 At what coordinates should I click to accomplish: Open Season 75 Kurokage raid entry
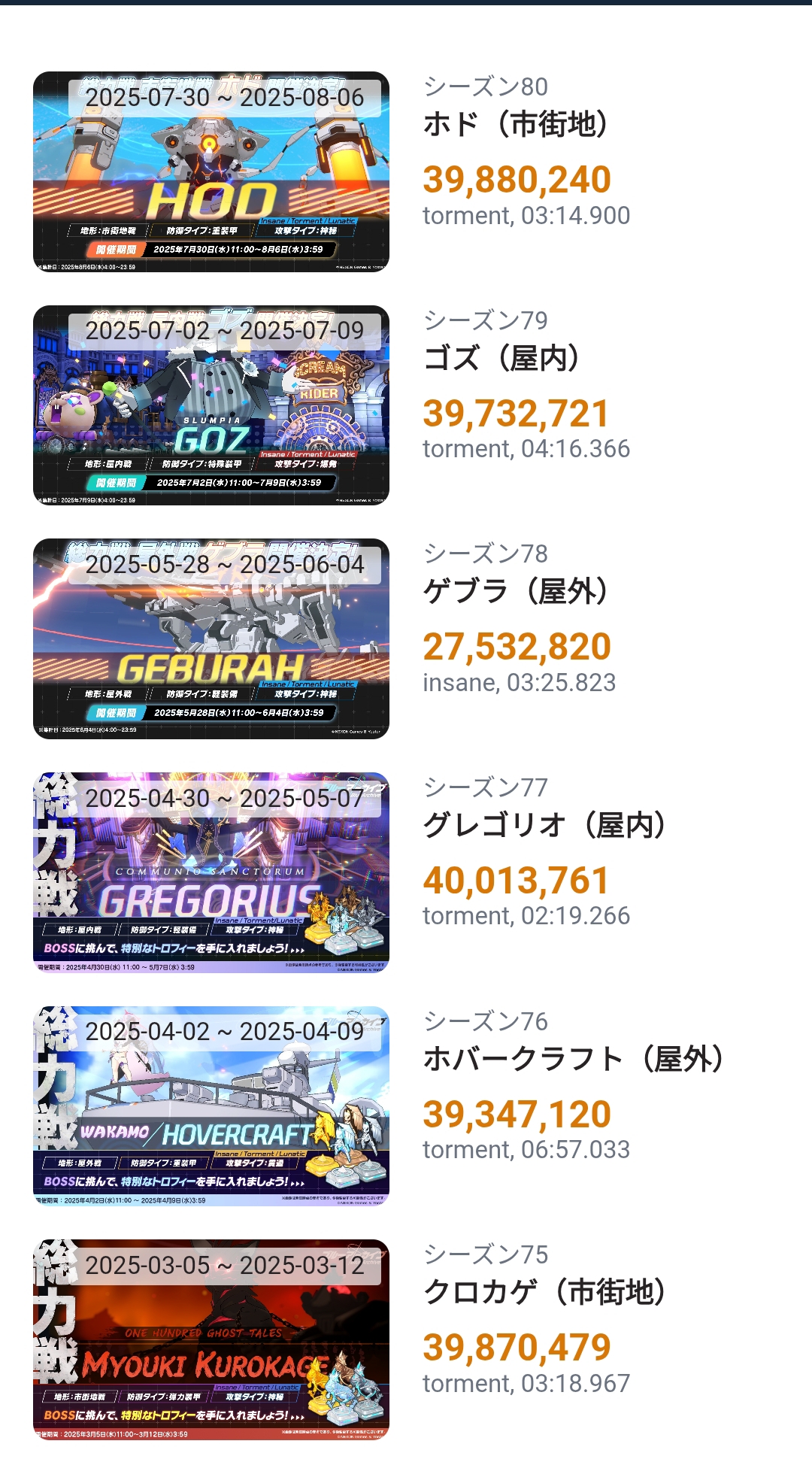[211, 1339]
